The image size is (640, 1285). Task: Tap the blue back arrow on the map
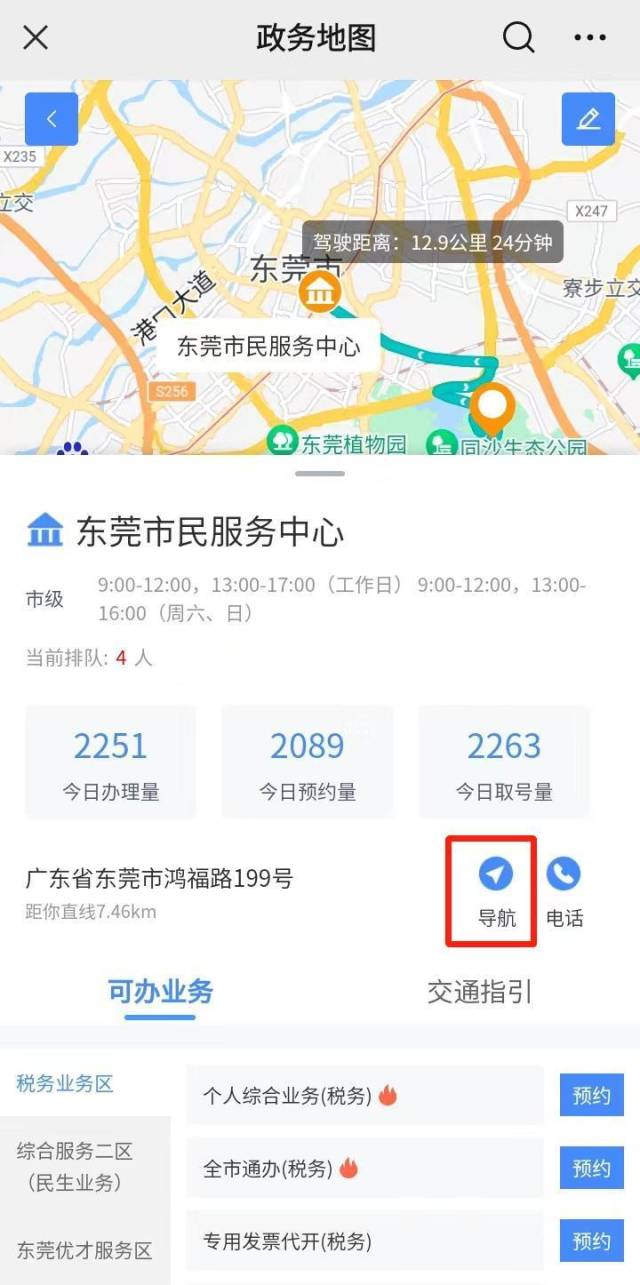coord(51,120)
